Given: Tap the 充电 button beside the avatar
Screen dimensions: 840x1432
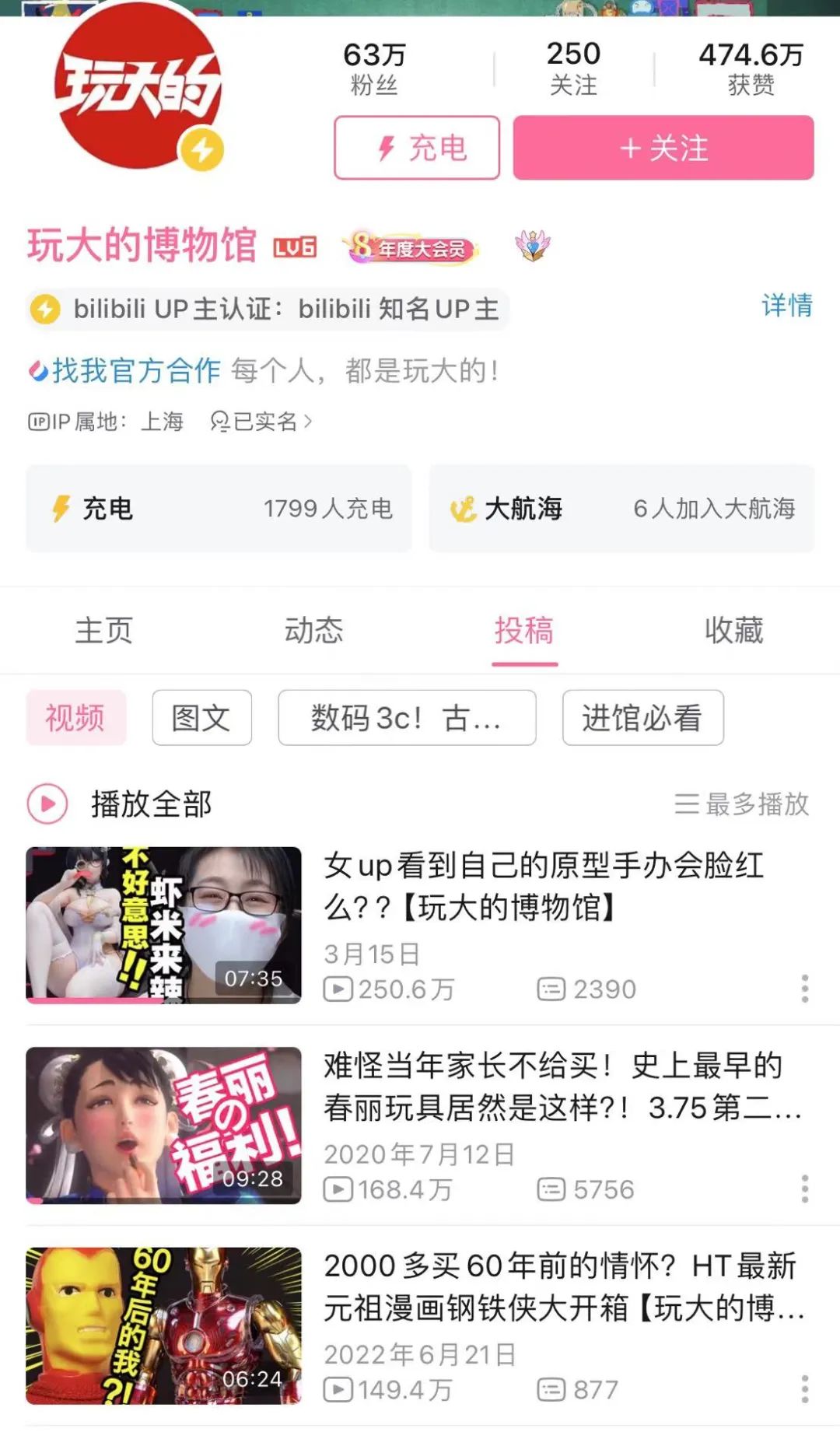Looking at the screenshot, I should (x=417, y=148).
